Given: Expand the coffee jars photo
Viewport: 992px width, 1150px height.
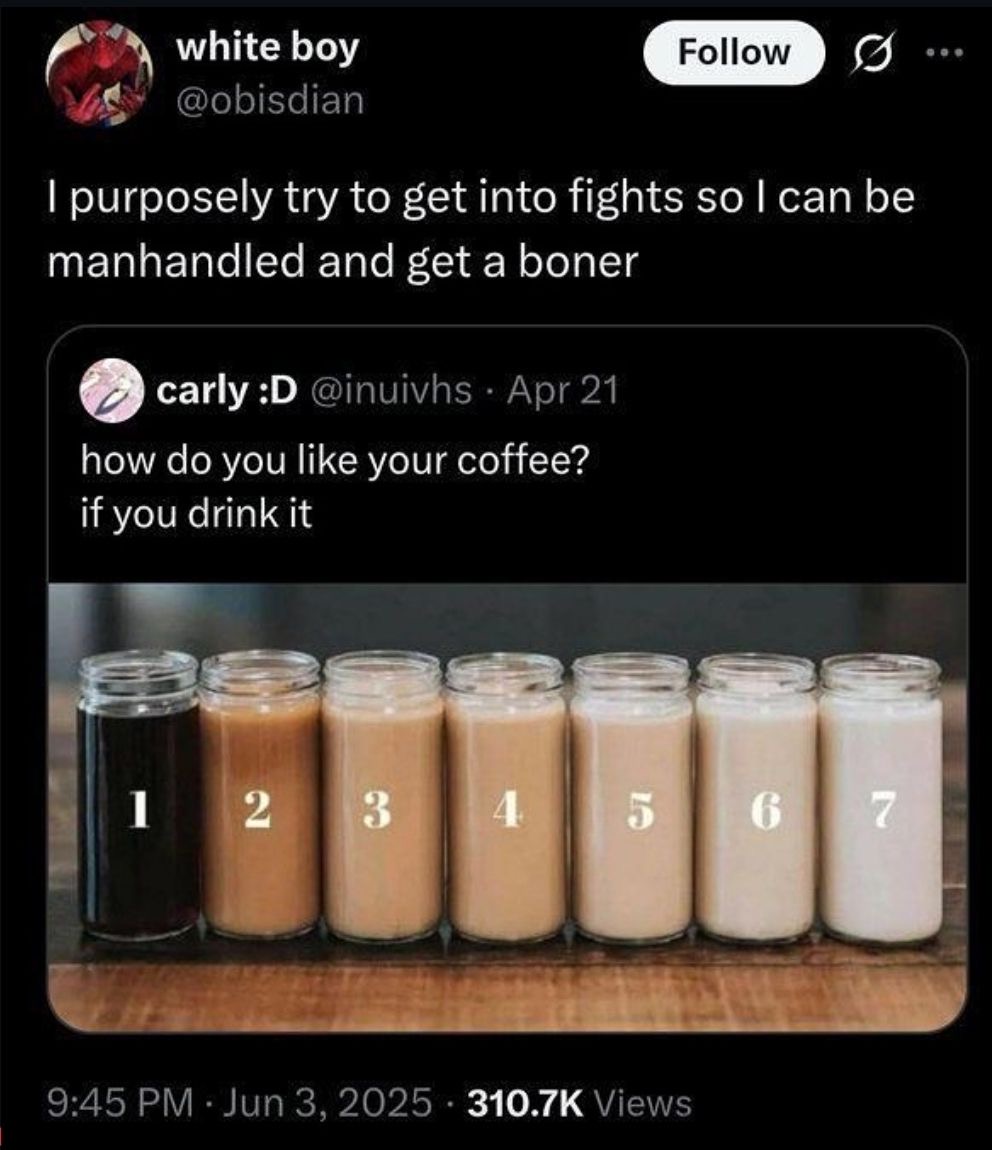Looking at the screenshot, I should point(507,805).
